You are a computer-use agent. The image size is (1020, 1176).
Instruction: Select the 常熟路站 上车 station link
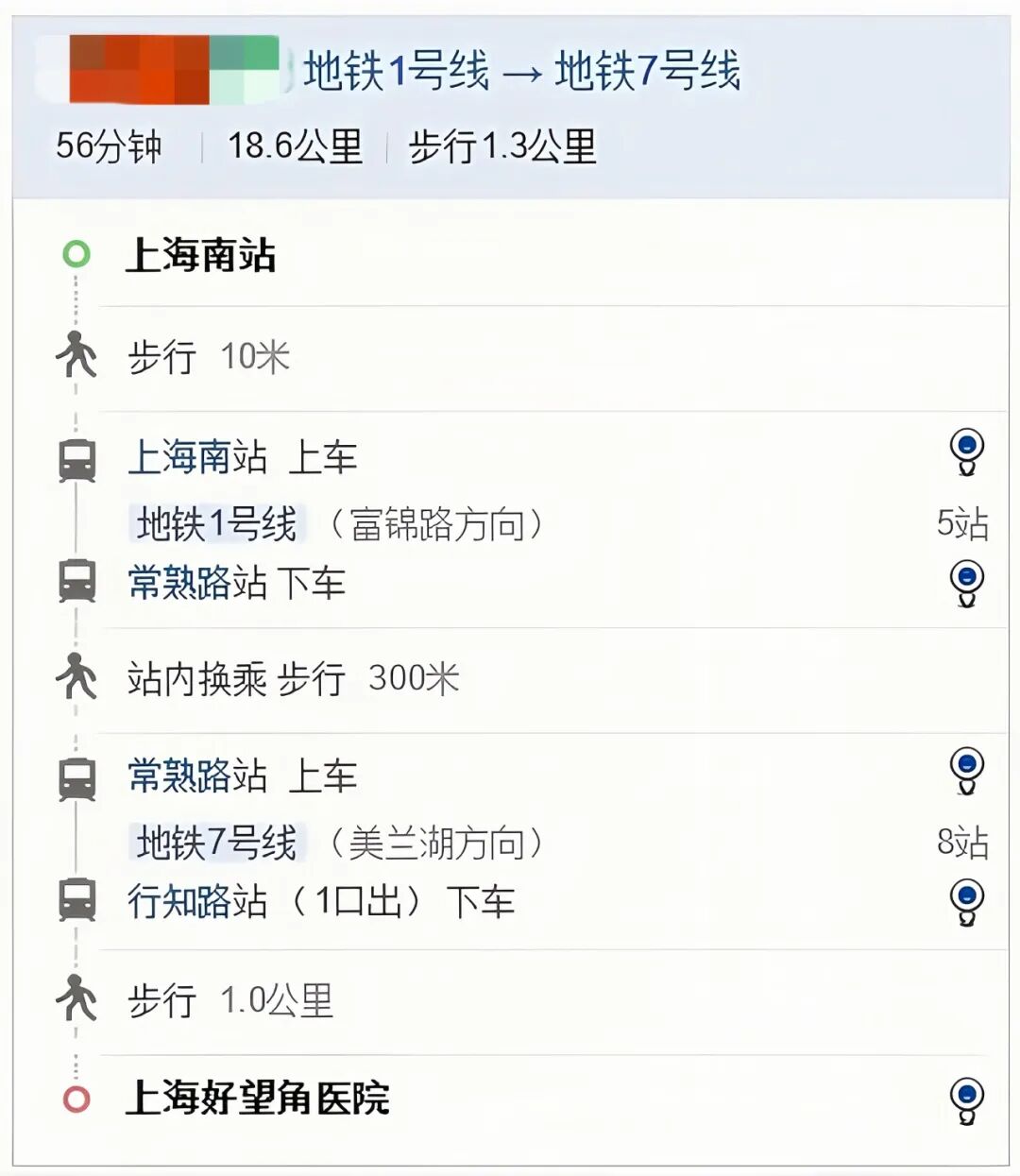(197, 776)
